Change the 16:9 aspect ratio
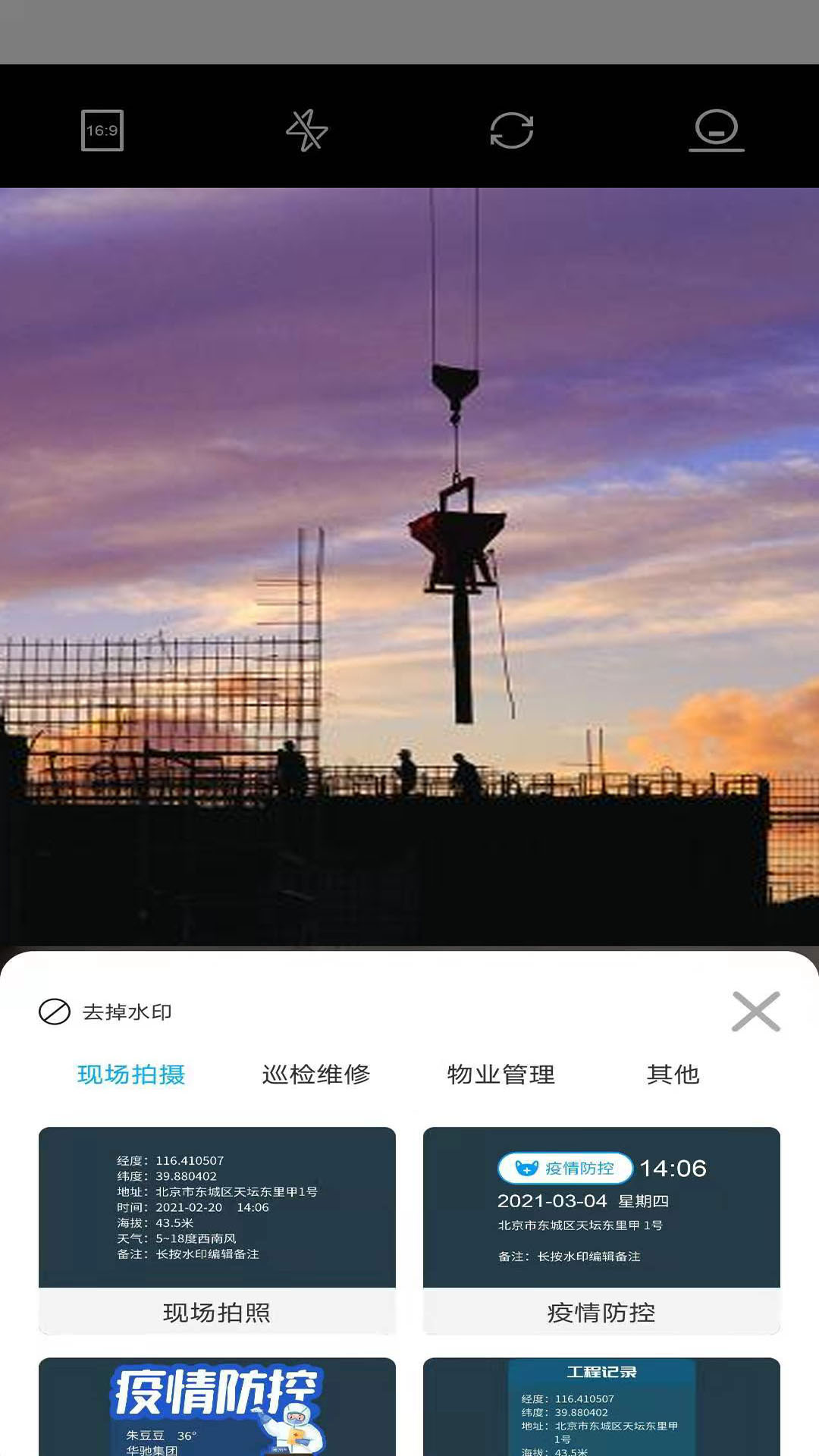 [102, 130]
